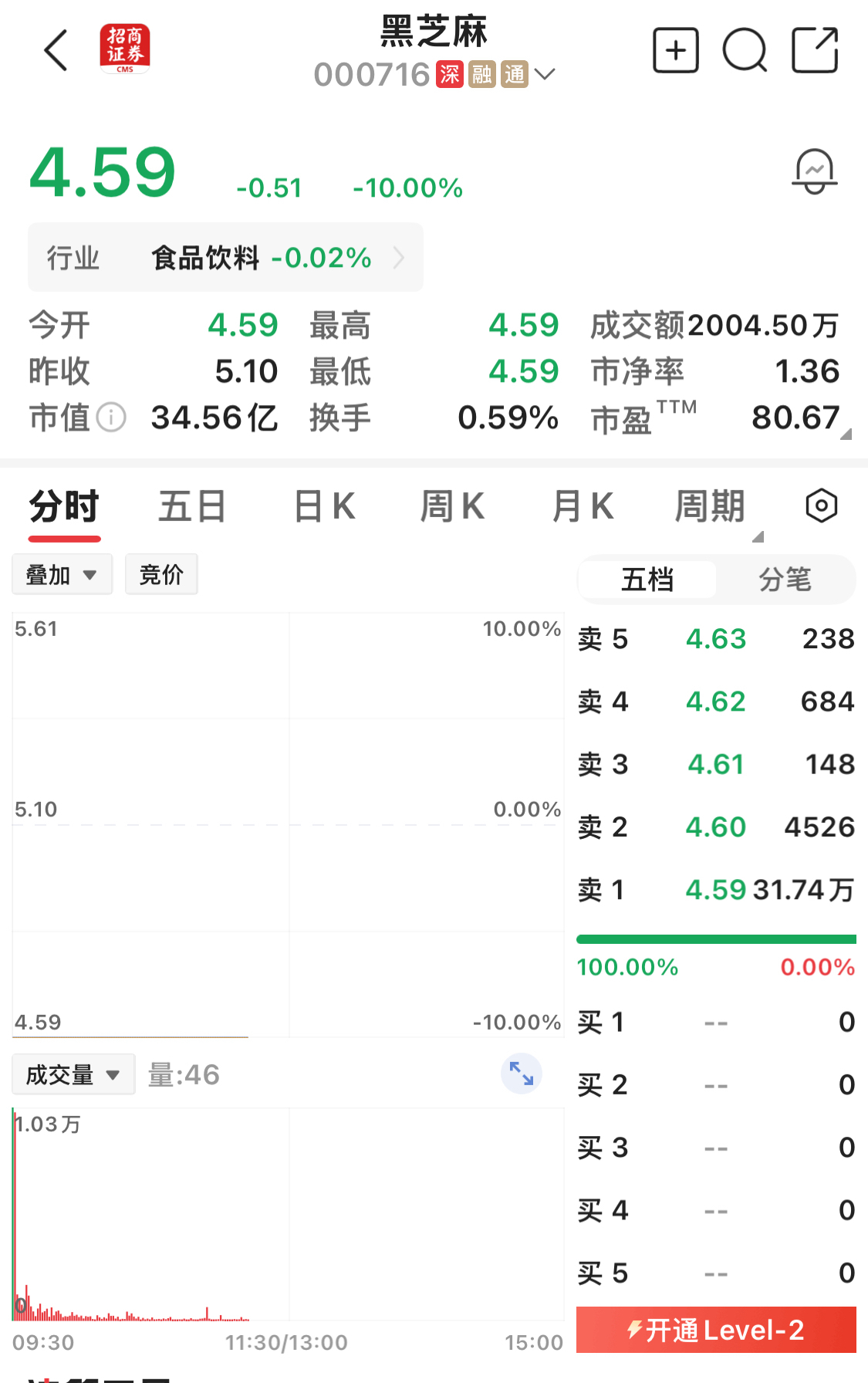The width and height of the screenshot is (868, 1383).
Task: Go back using the top-left arrow
Action: 56,51
